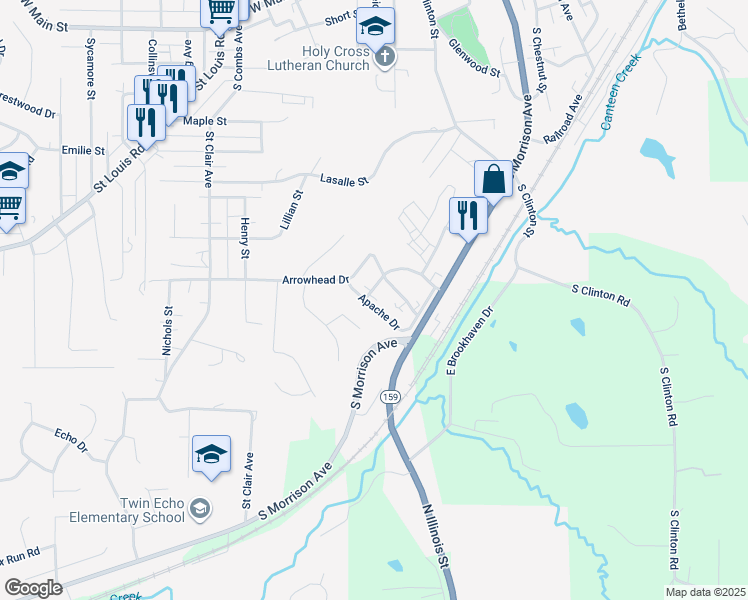Select the shopping cart marker near W Main St

point(220,11)
